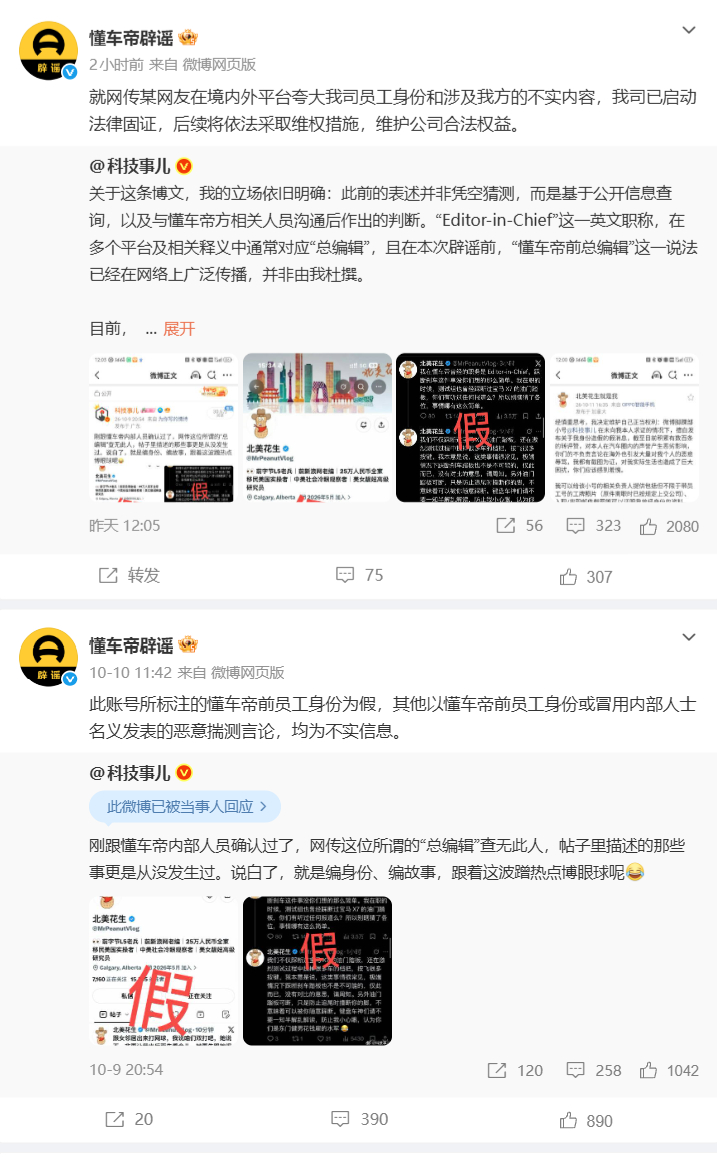This screenshot has width=717, height=1166.
Task: Expand the dropdown chevron on the second post
Action: point(689,637)
